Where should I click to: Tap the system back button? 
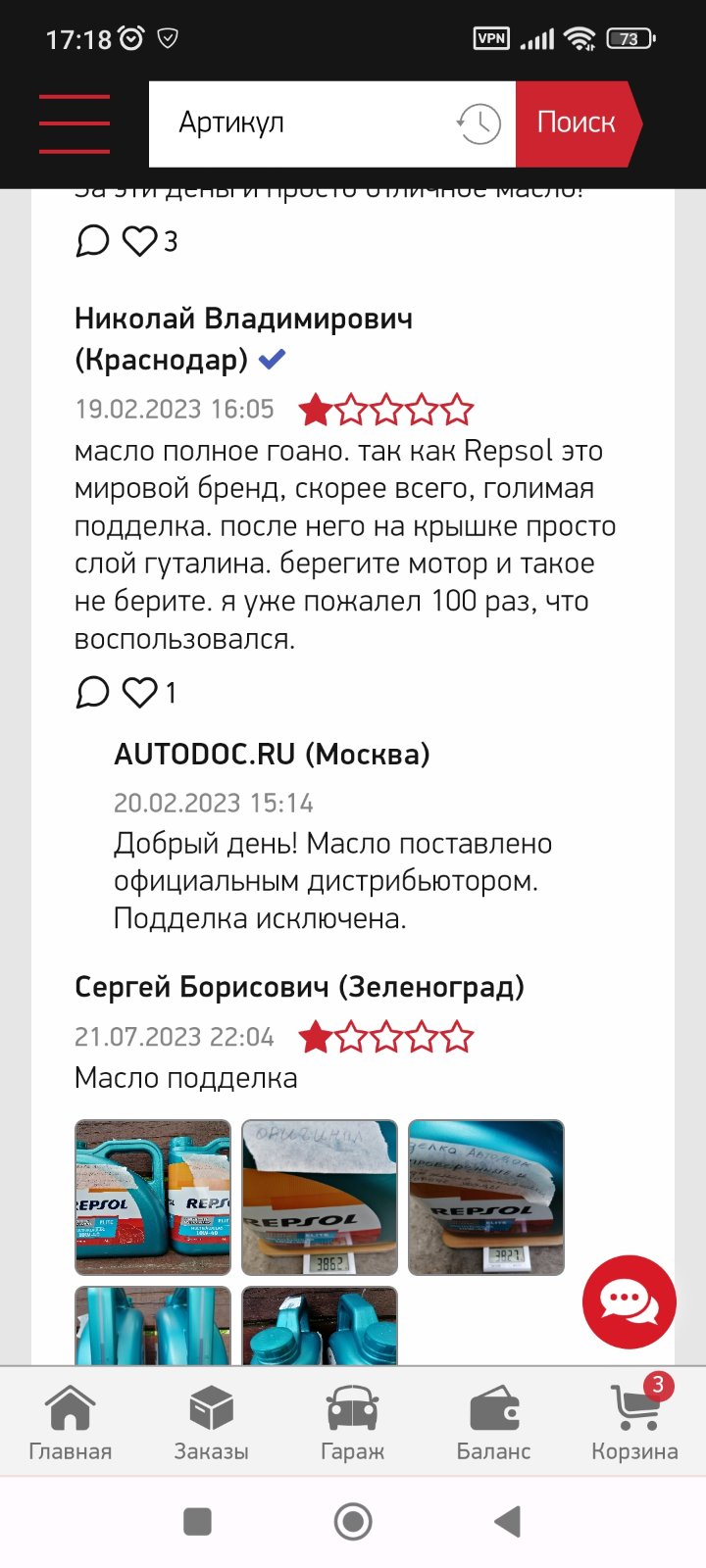tap(507, 1522)
